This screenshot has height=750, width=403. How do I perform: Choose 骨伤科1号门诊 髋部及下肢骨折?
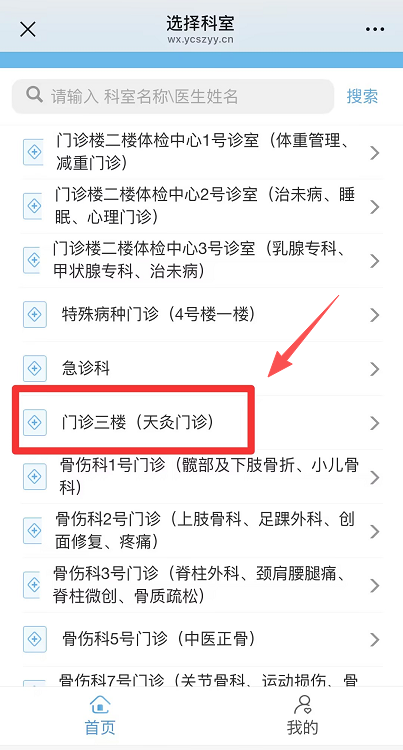(x=201, y=477)
